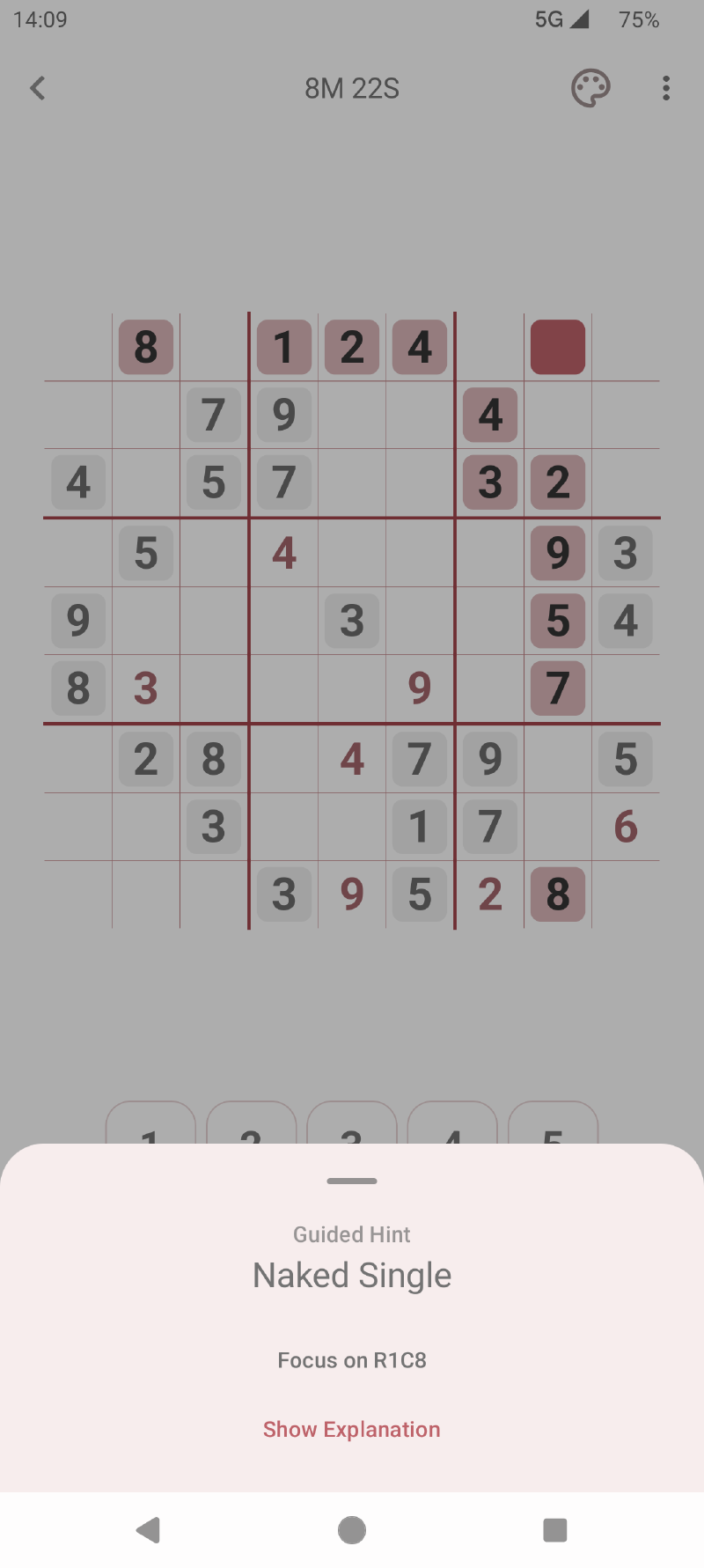Image resolution: width=704 pixels, height=1568 pixels.
Task: Open the three-dot overflow menu
Action: coord(666,88)
